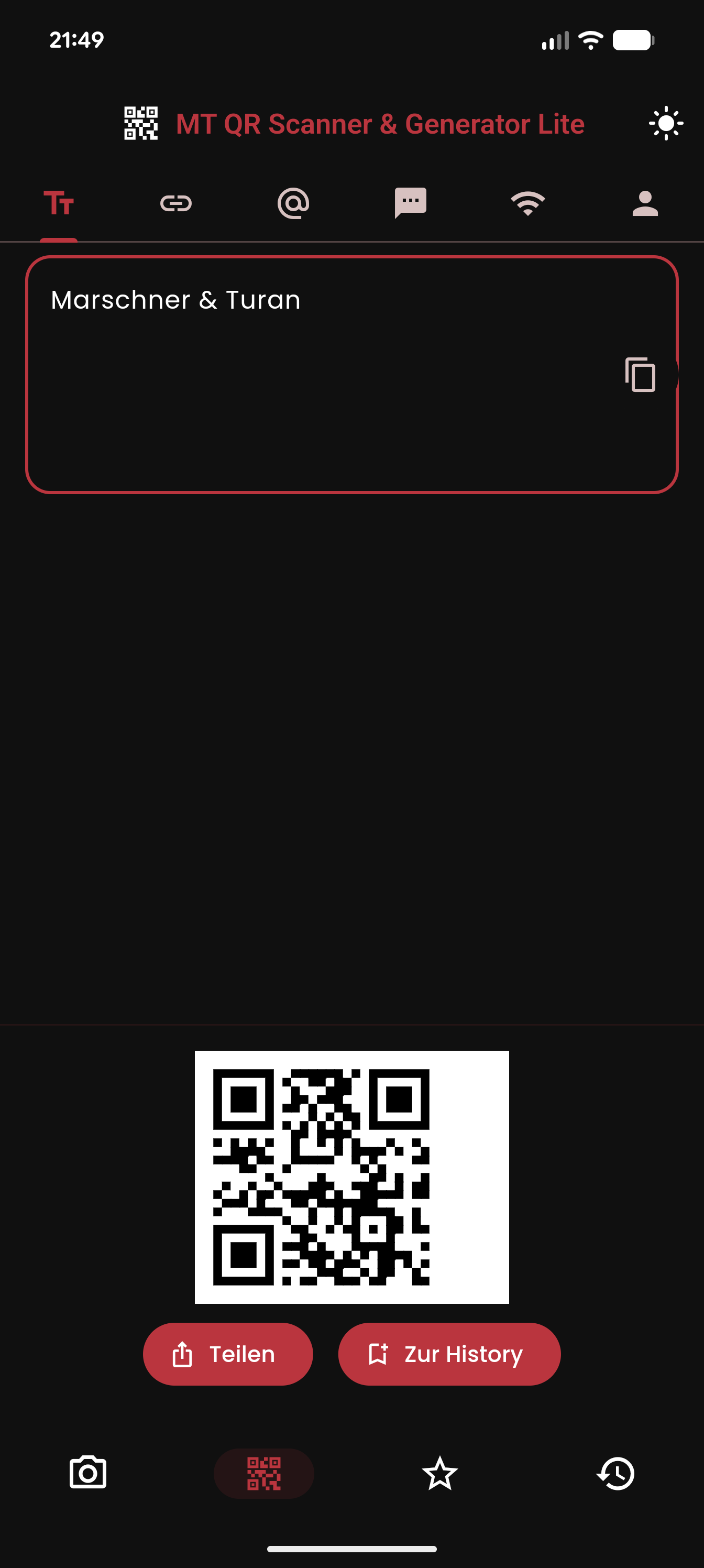Switch to the email QR type tab
The image size is (704, 1568).
293,203
